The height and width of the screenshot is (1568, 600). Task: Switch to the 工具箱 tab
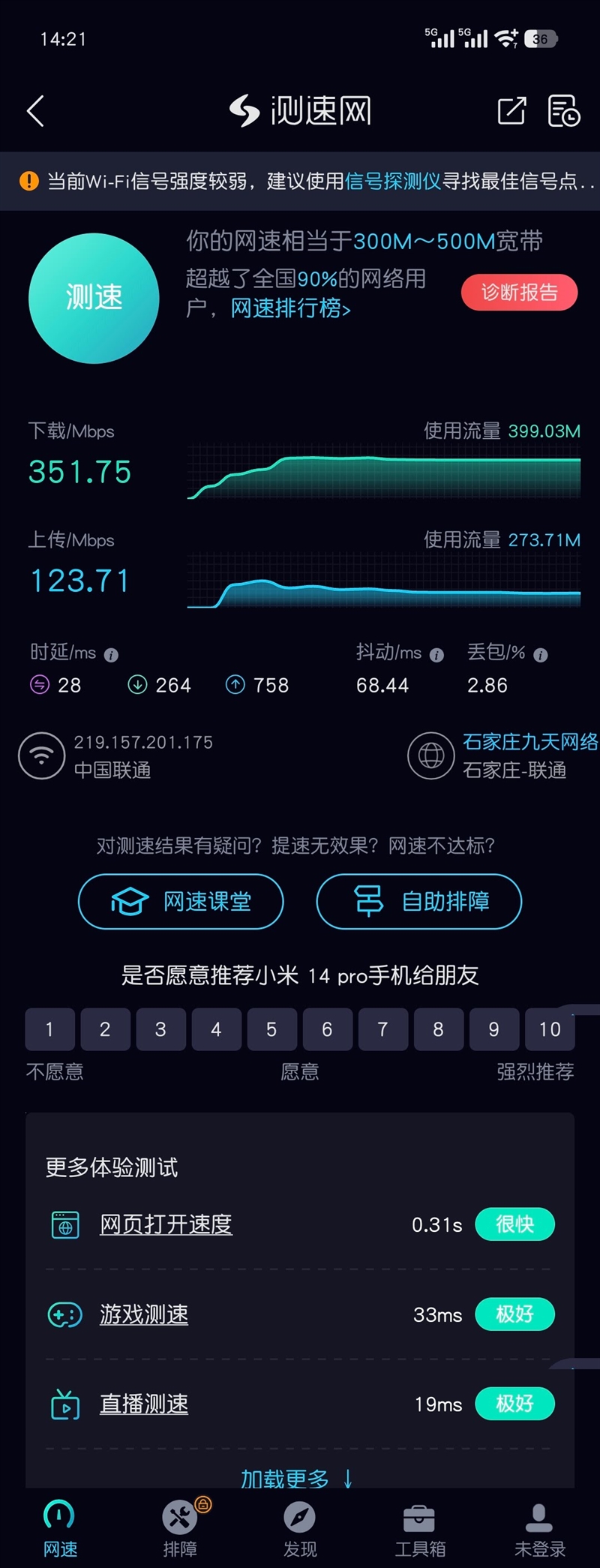coord(420,1527)
